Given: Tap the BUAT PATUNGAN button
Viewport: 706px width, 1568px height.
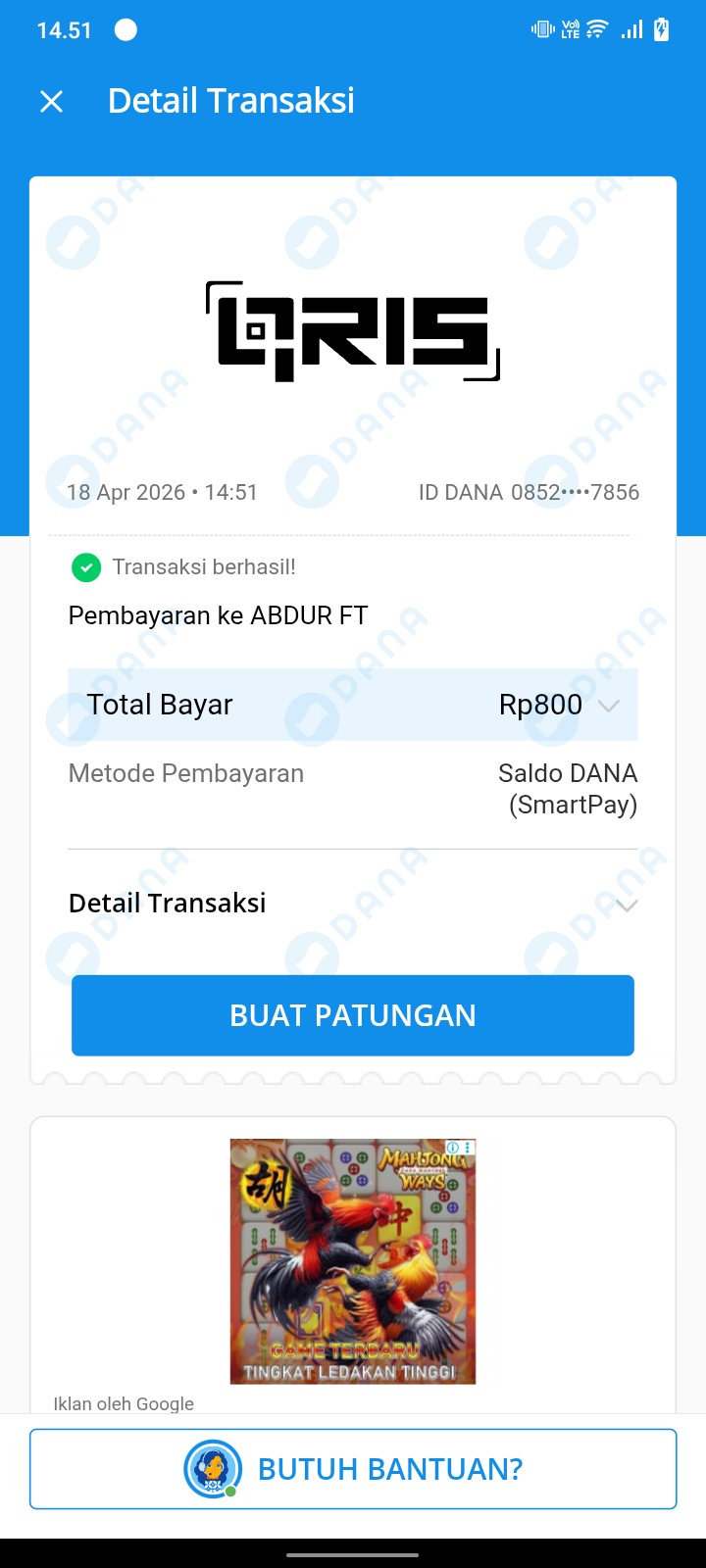Looking at the screenshot, I should coord(353,1015).
